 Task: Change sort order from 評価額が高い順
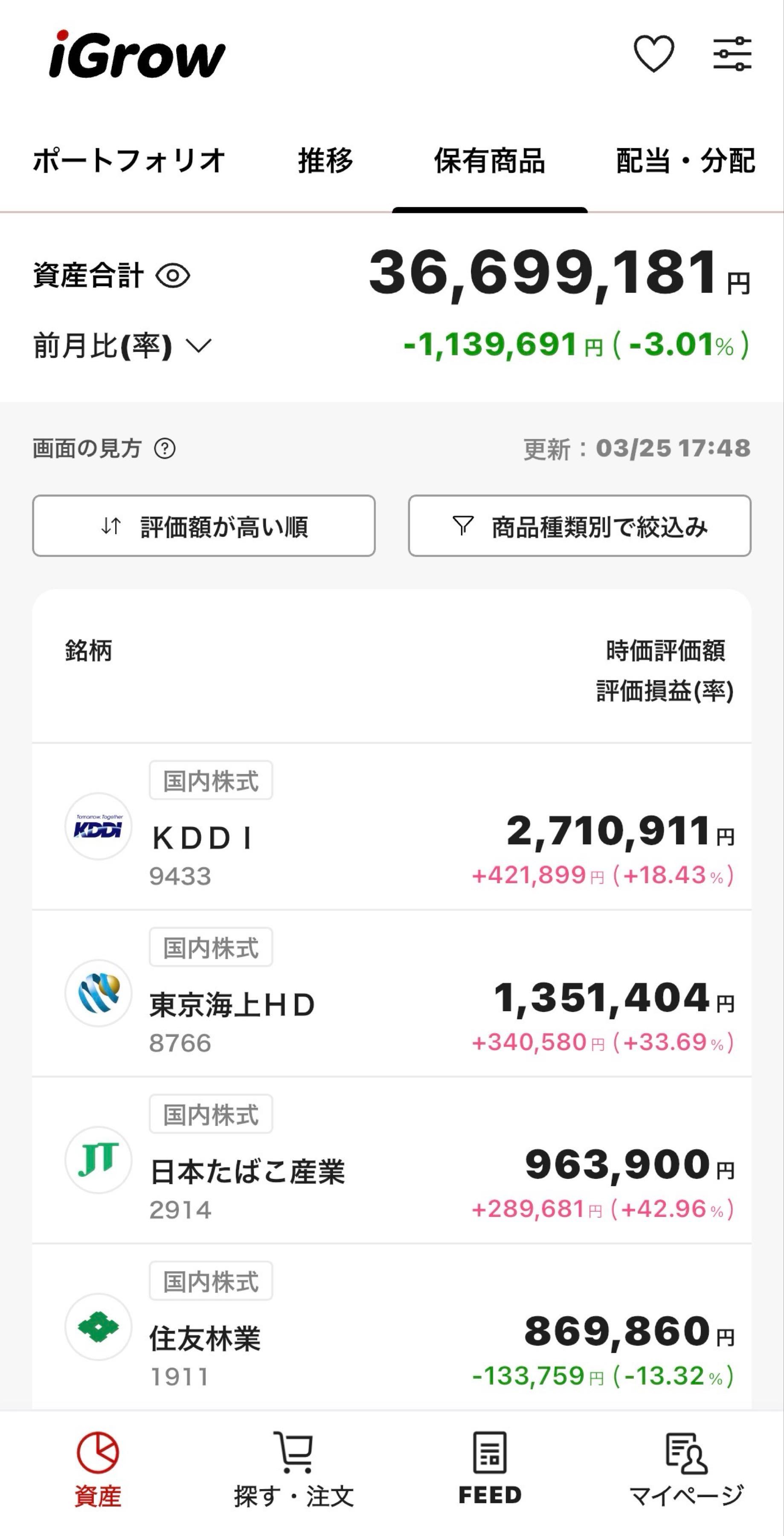(204, 526)
